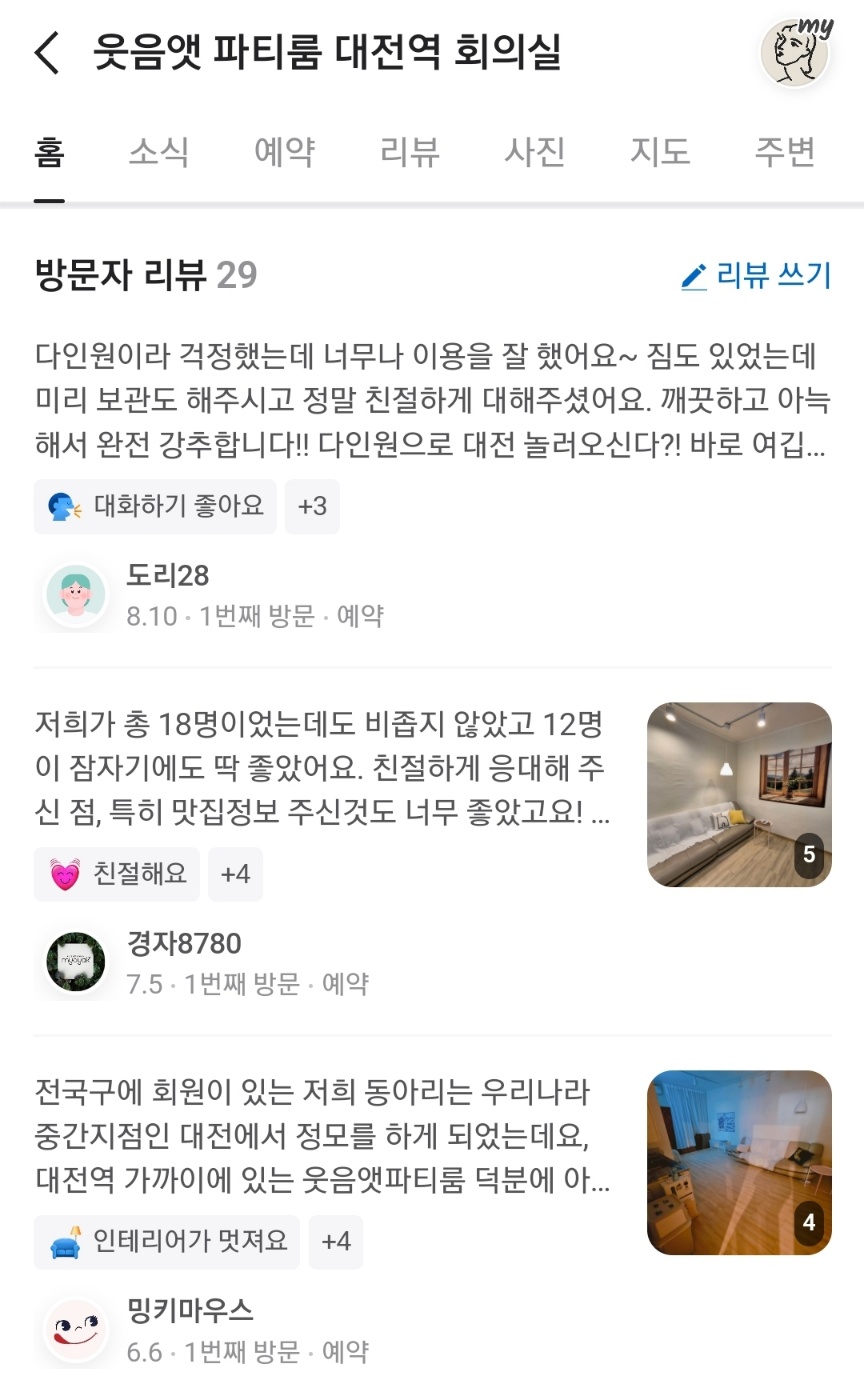Open the 리뷰 tab

pyautogui.click(x=410, y=153)
